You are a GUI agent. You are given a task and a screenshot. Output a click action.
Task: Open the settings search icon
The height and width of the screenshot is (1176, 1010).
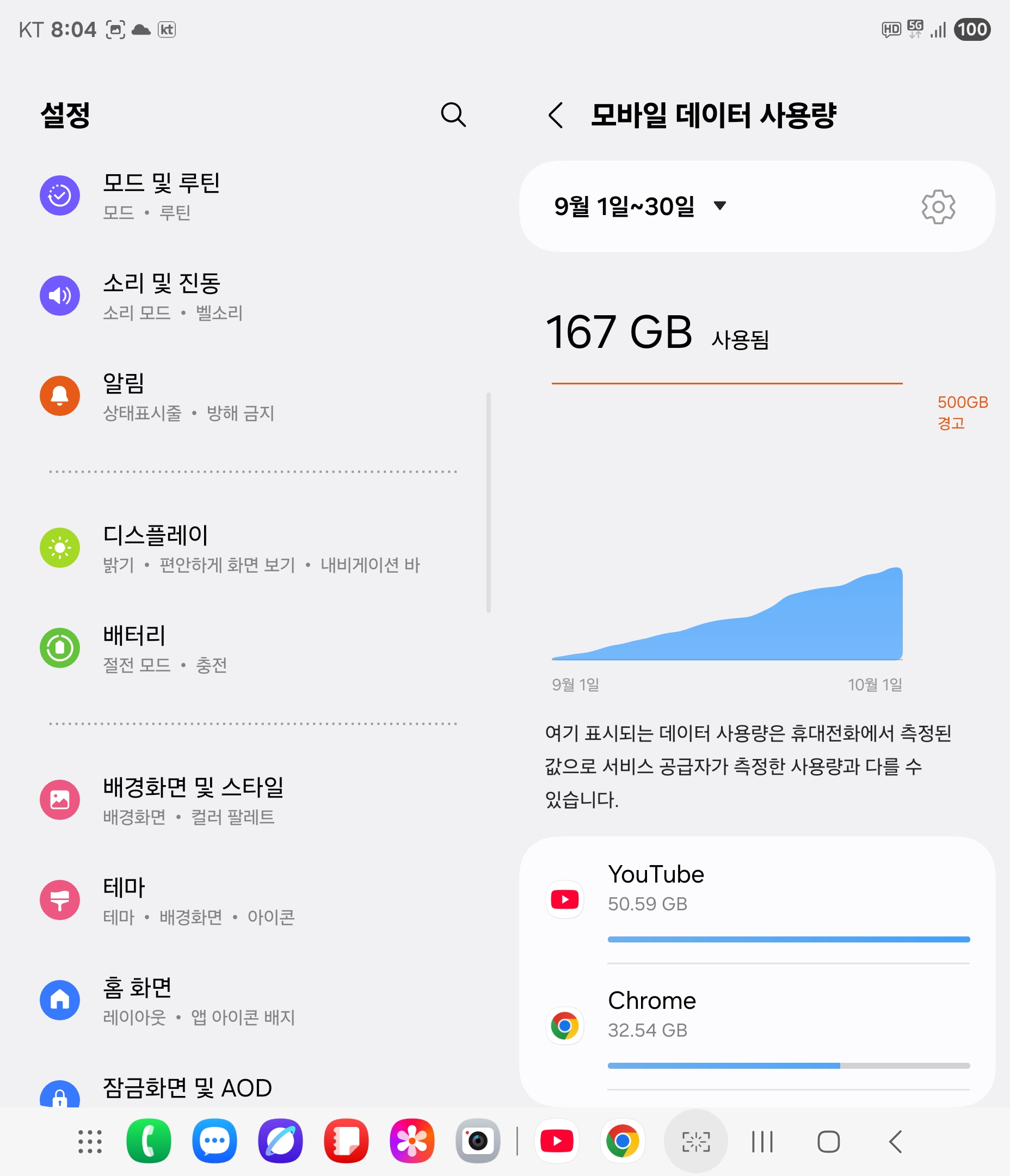453,115
